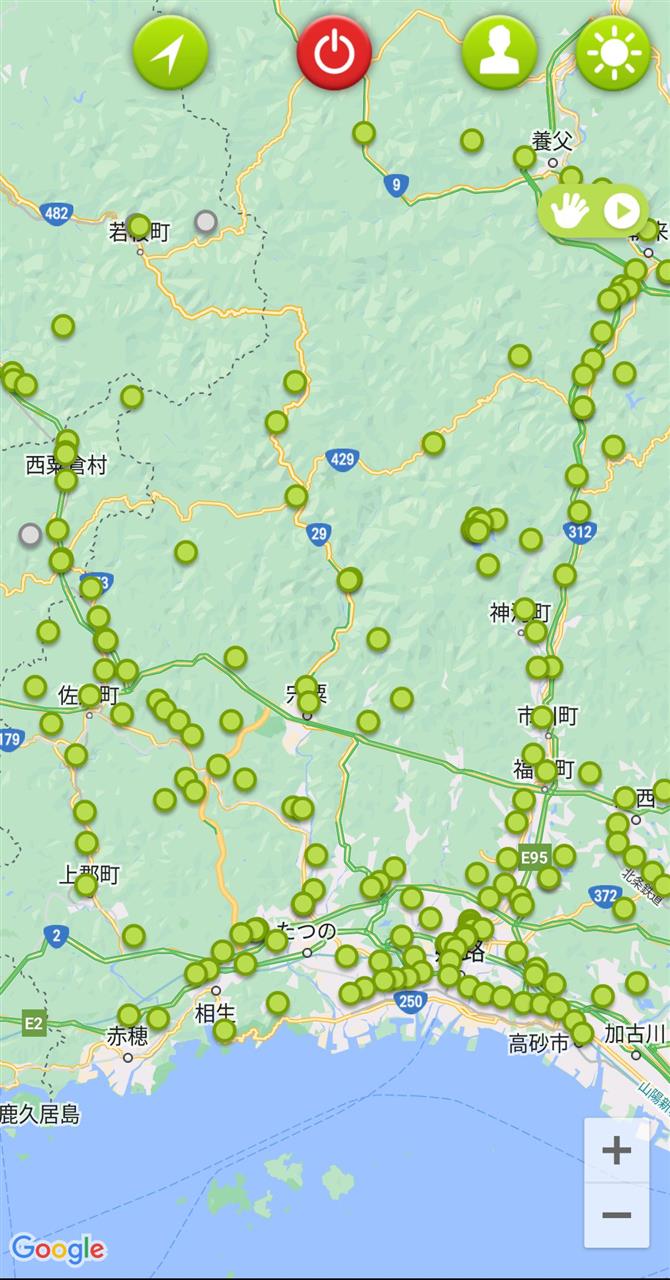This screenshot has height=1280, width=670.
Task: Tap the green navigation arrow button
Action: point(170,53)
